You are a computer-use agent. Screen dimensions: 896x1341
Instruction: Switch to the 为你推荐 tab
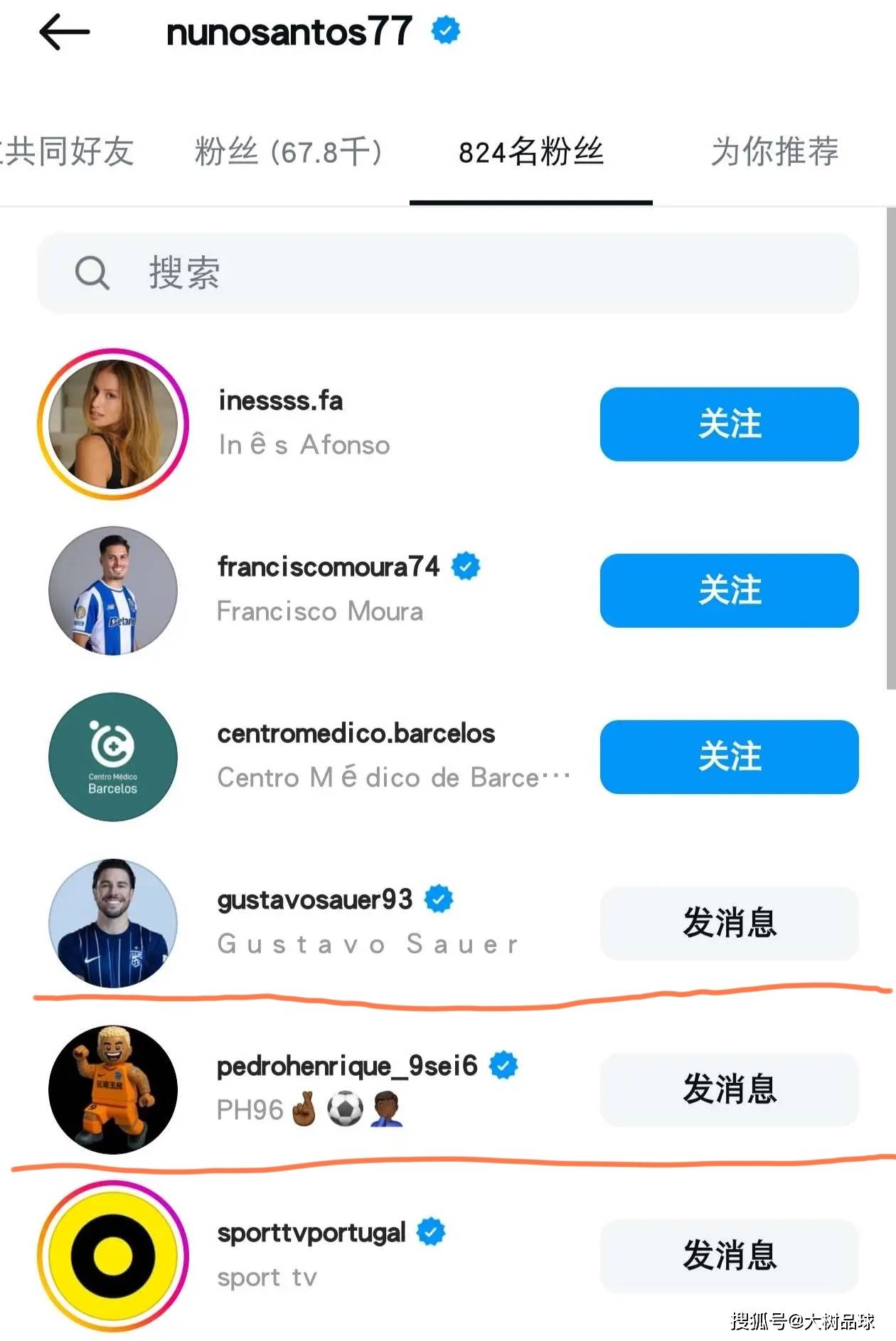(x=774, y=151)
